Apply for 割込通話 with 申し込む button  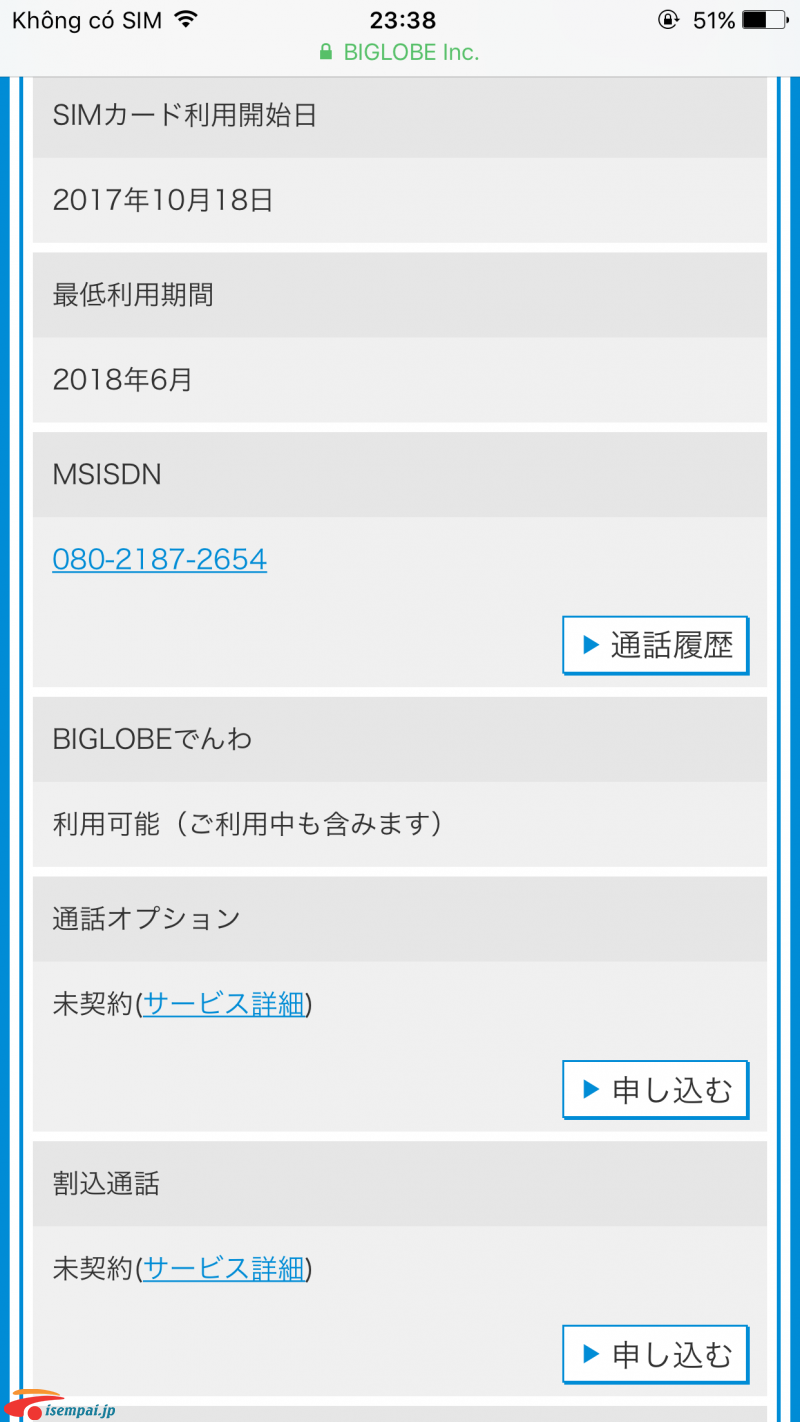(655, 1354)
